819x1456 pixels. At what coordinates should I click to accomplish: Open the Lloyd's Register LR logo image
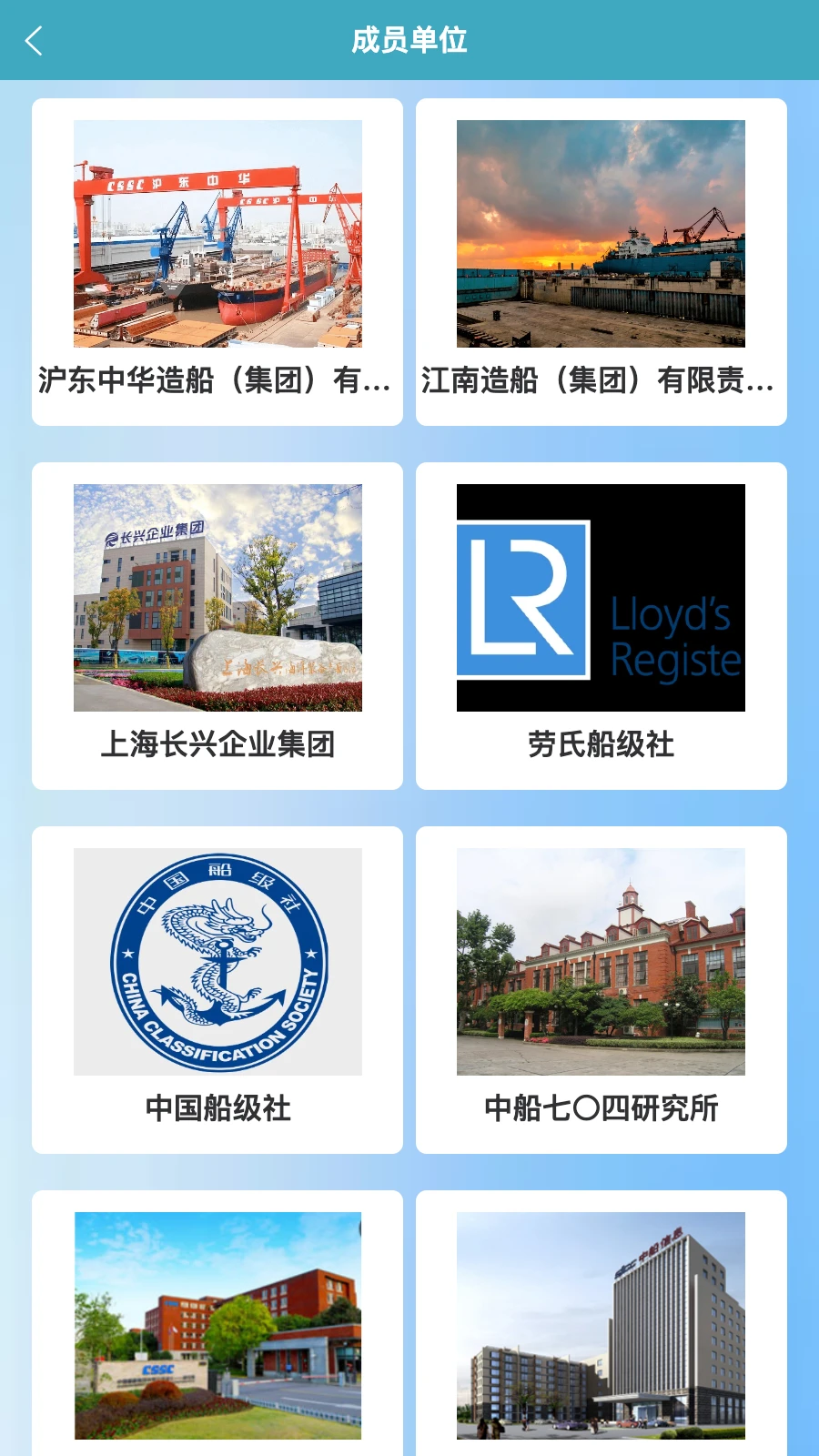(601, 596)
